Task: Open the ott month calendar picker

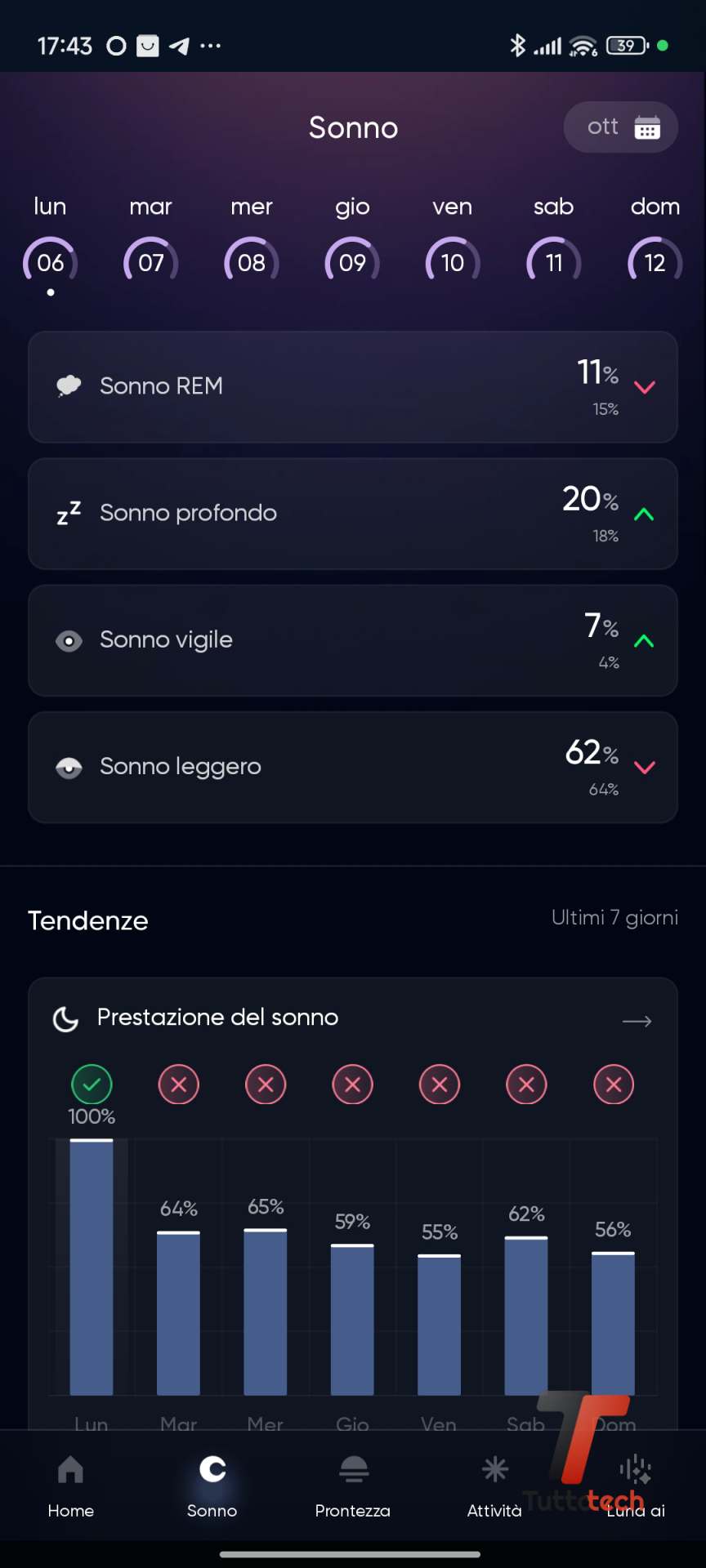Action: pyautogui.click(x=620, y=127)
